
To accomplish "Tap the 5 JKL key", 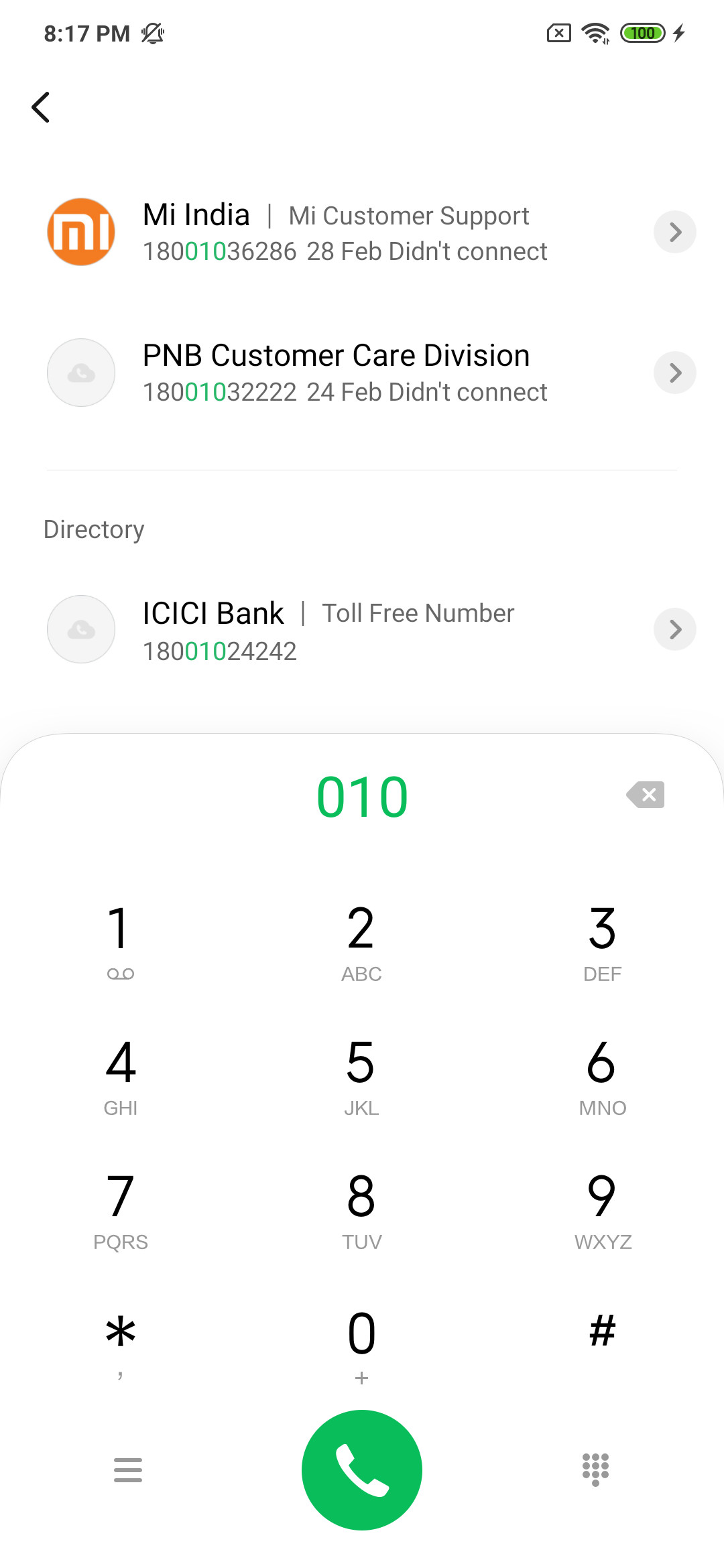I will click(361, 1075).
